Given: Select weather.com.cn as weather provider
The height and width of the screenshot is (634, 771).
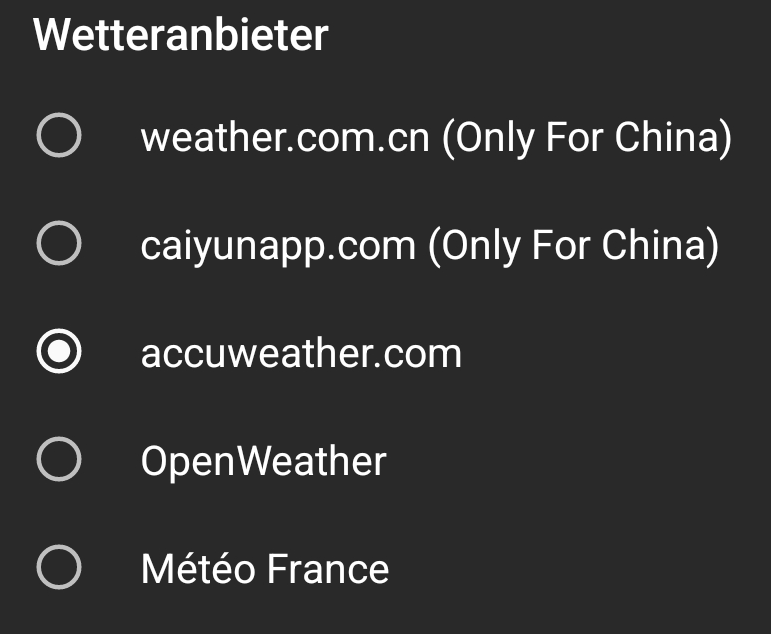Looking at the screenshot, I should click(x=386, y=135).
